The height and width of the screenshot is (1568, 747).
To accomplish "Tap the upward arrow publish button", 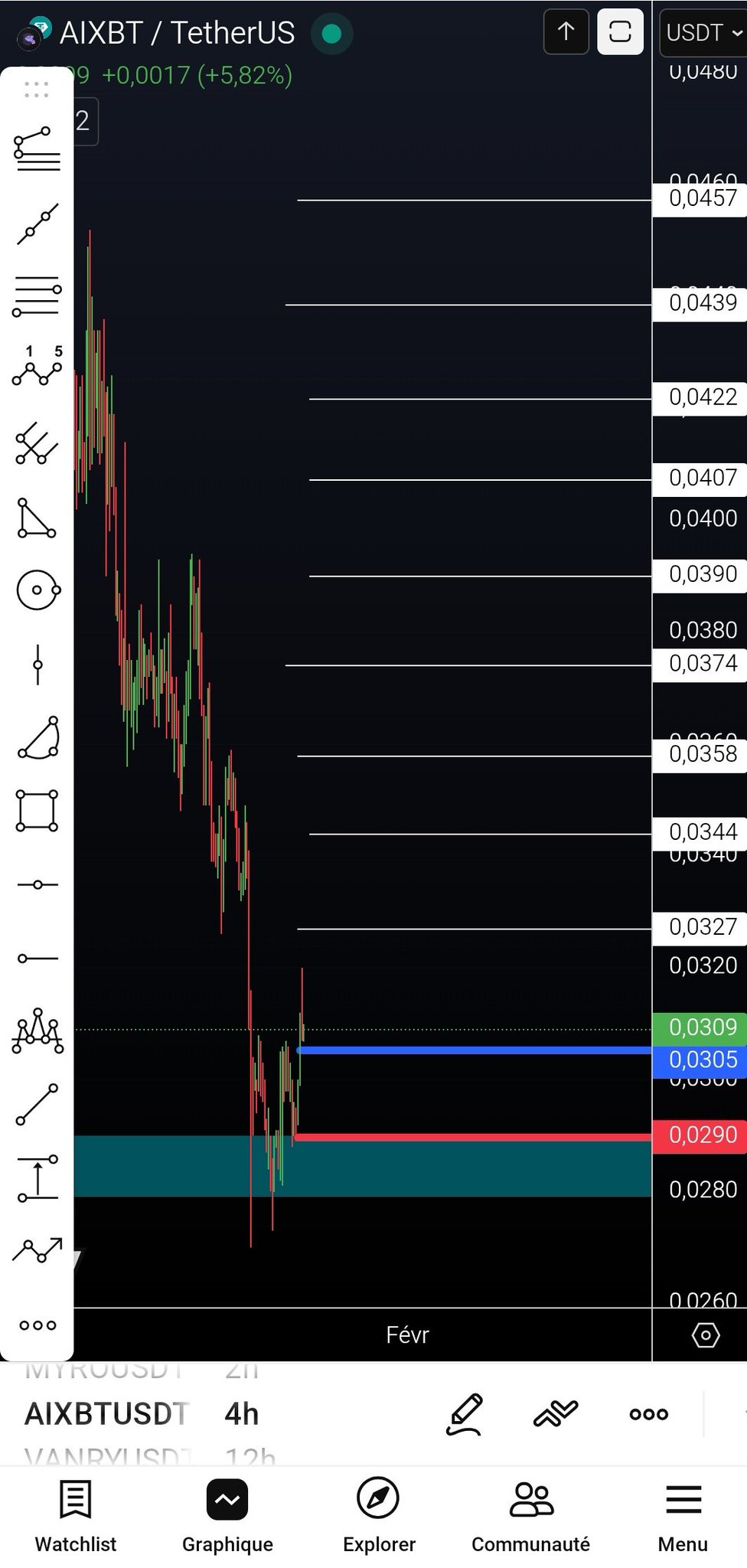I will click(566, 32).
